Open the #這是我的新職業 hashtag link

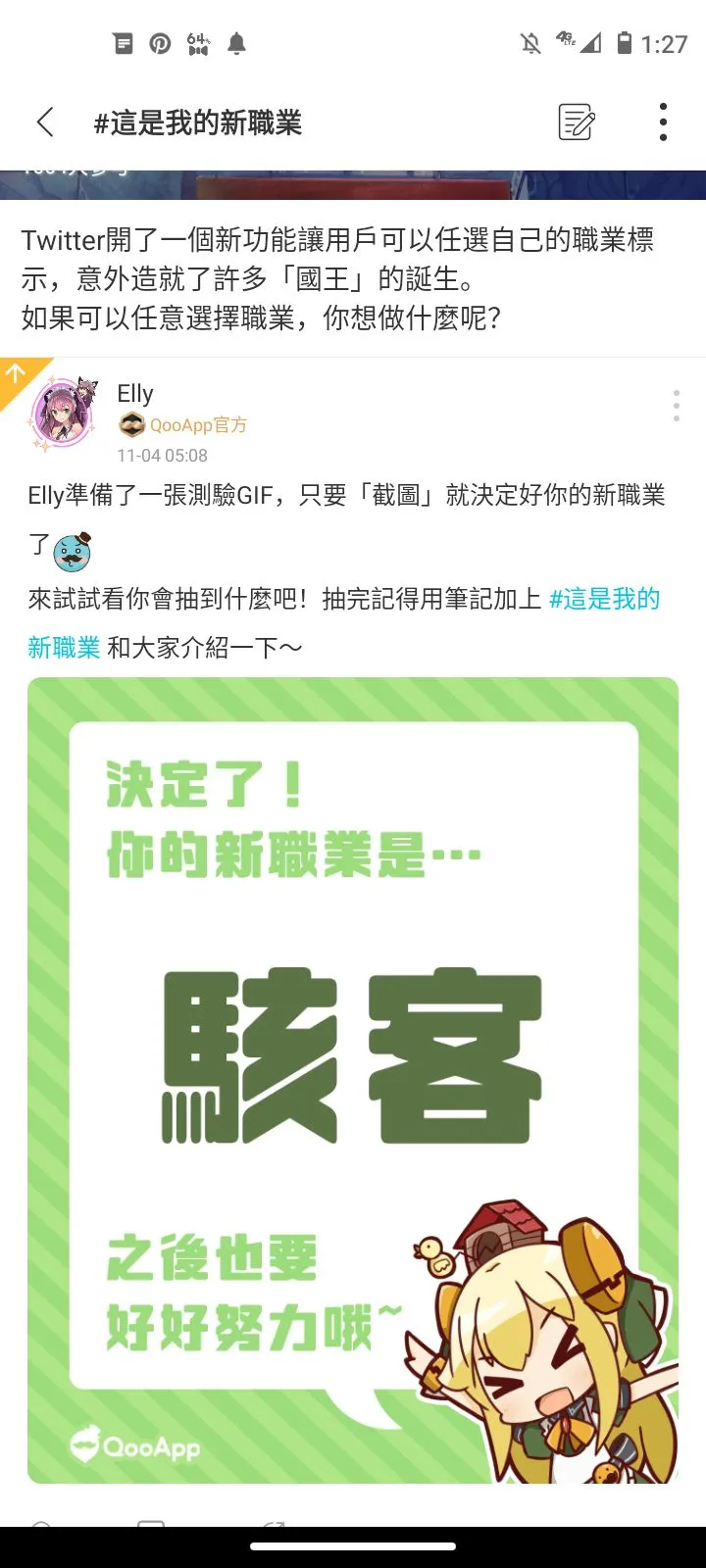[x=604, y=599]
